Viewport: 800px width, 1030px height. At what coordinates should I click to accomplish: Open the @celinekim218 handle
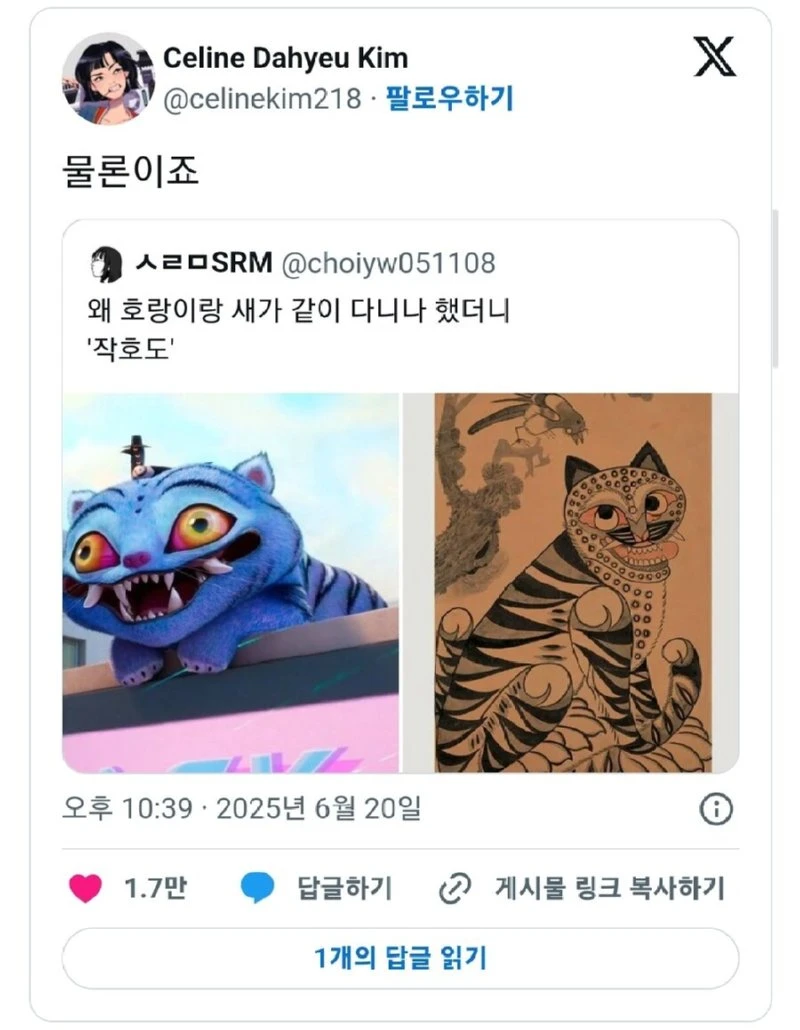pos(261,98)
